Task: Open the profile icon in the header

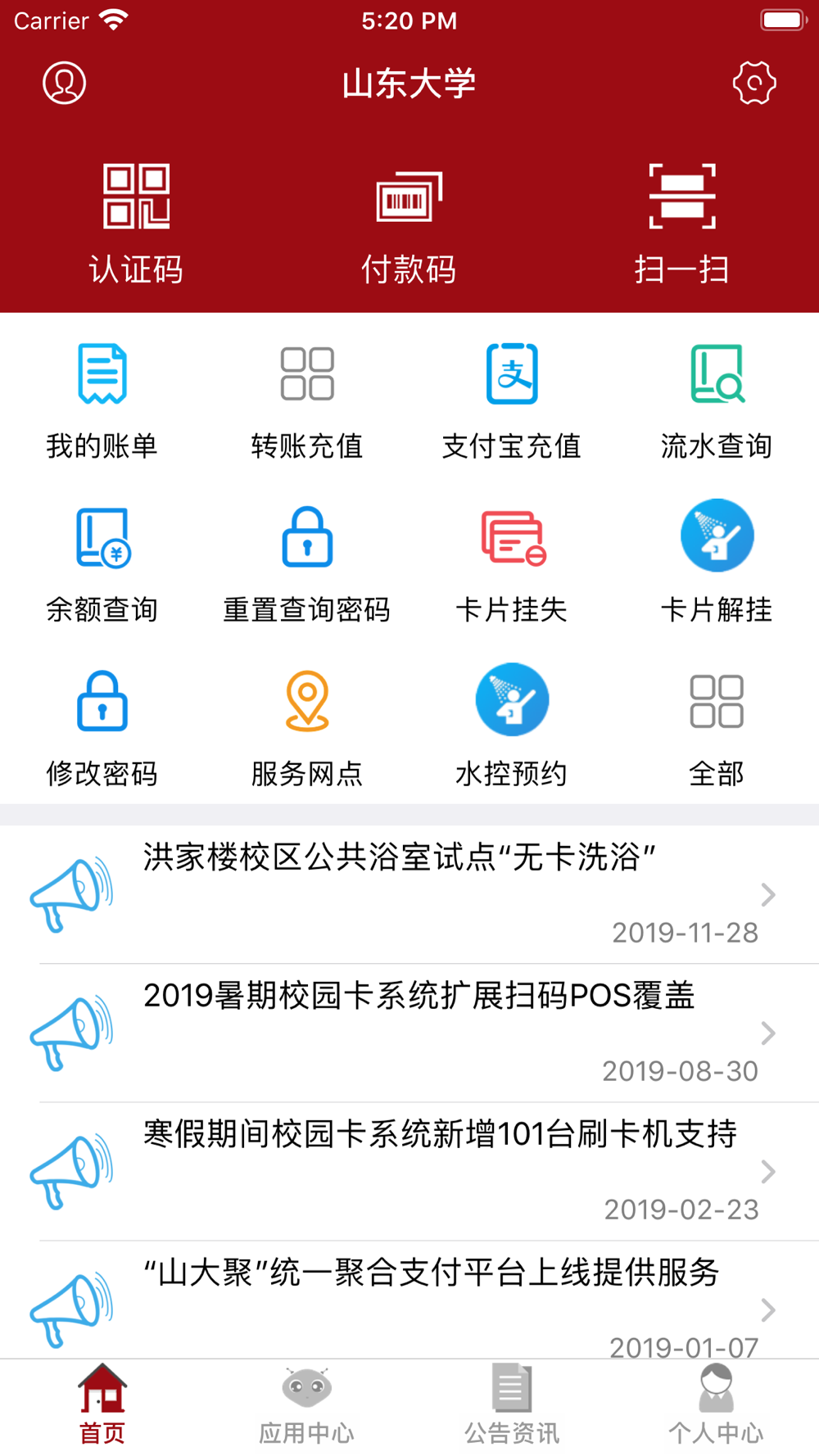Action: coord(65,83)
